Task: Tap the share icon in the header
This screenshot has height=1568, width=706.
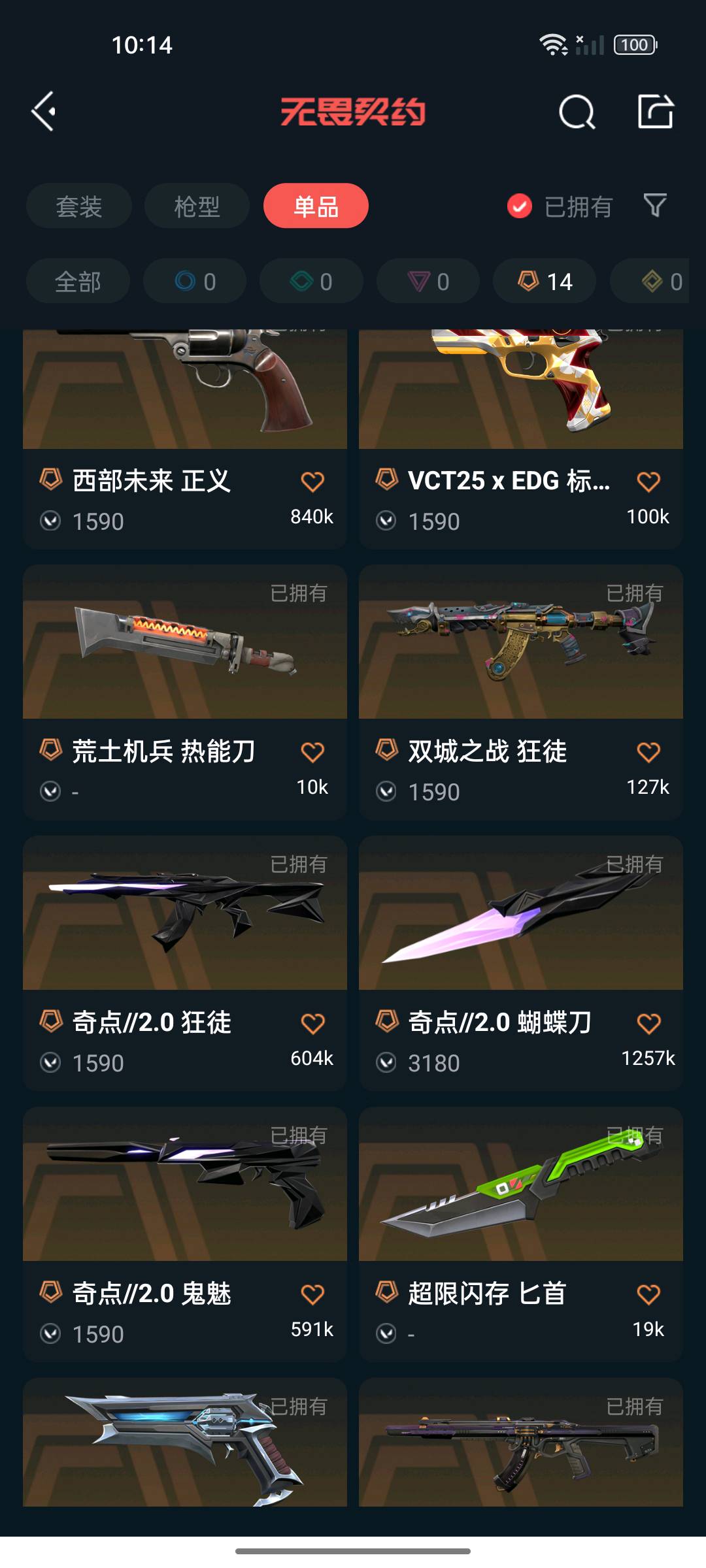Action: (x=655, y=112)
